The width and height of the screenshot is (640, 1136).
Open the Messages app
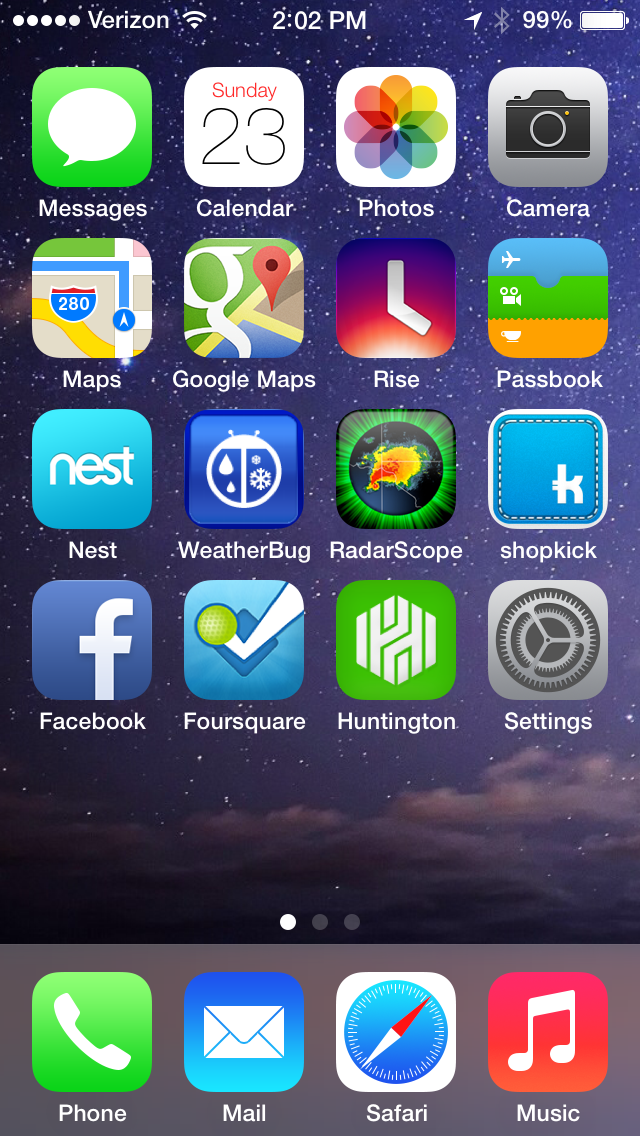(x=92, y=127)
